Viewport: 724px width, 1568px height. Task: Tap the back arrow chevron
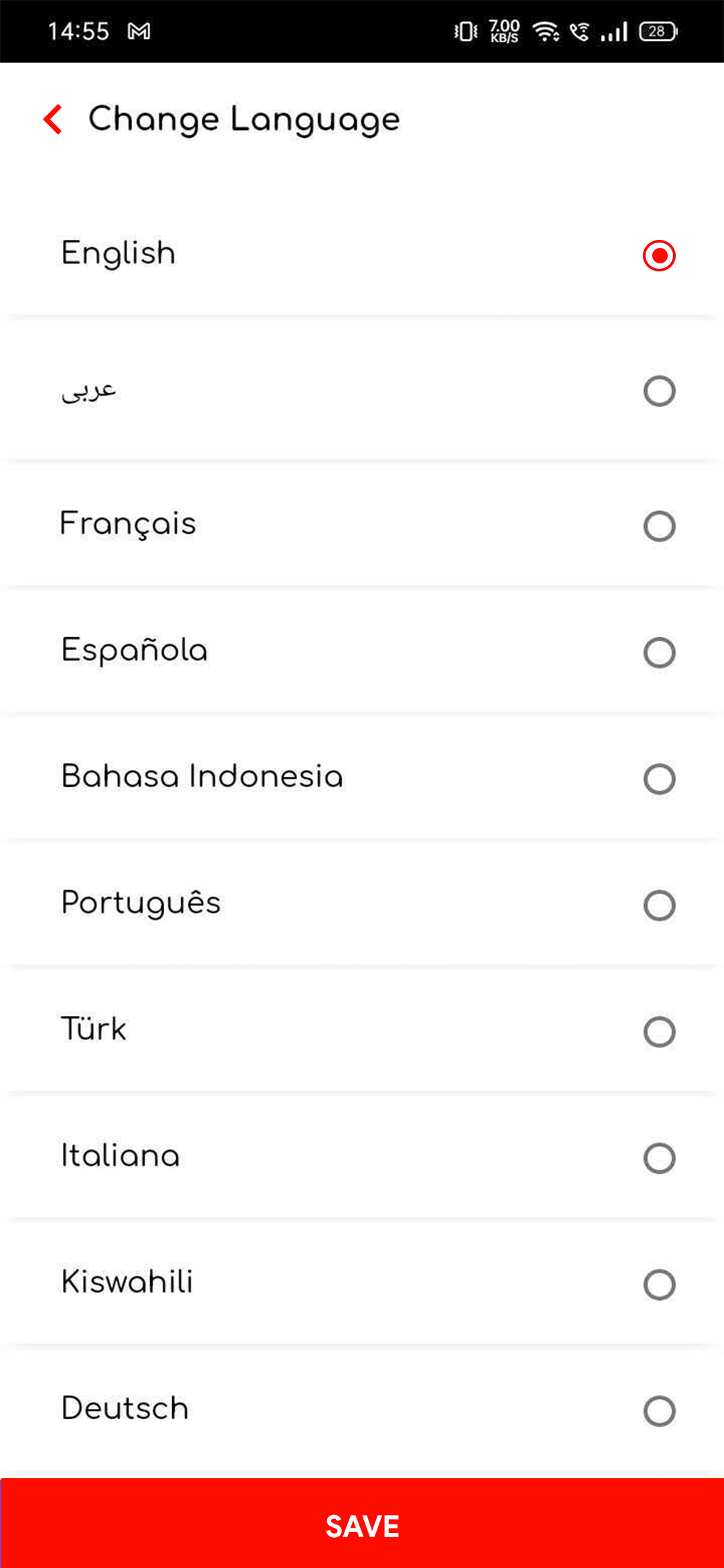(53, 119)
